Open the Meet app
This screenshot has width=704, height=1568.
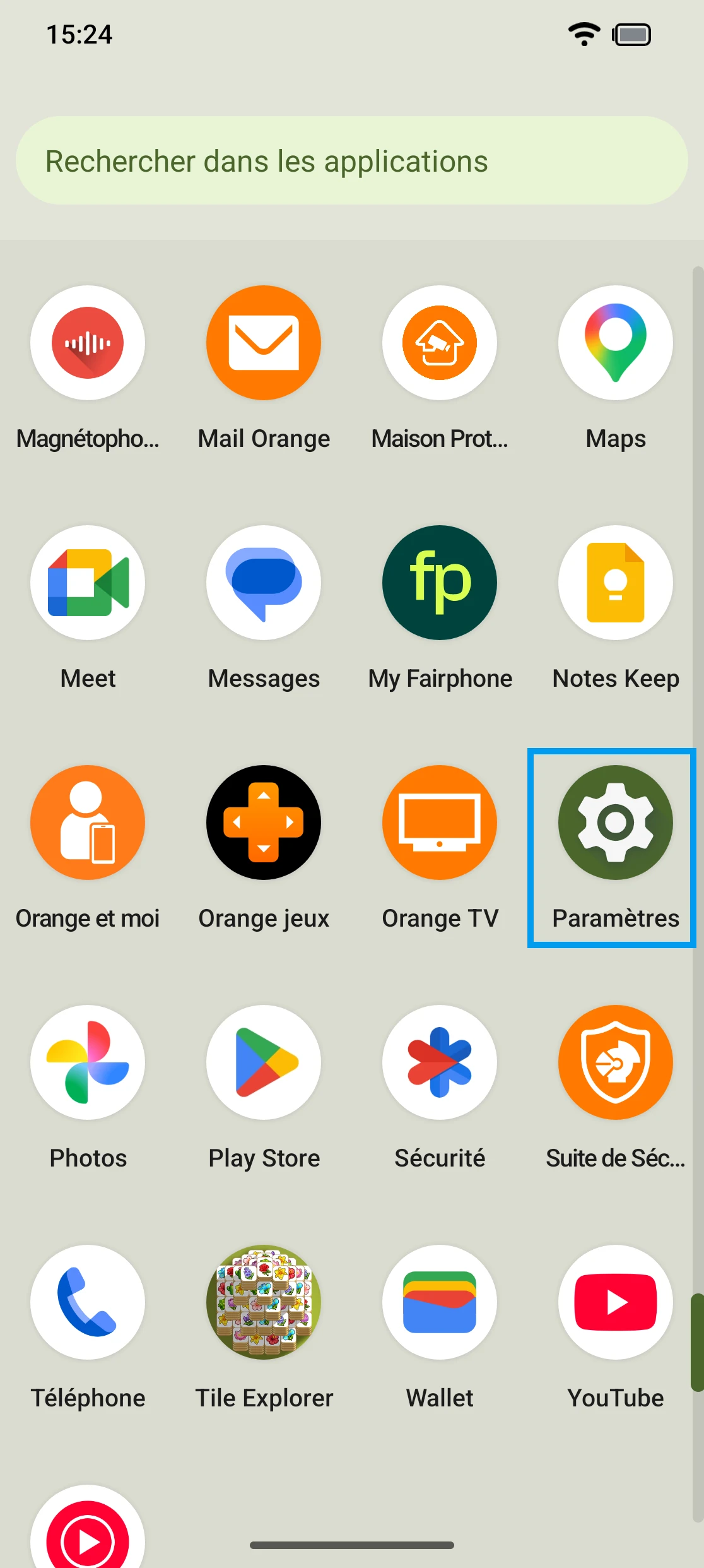(x=88, y=583)
